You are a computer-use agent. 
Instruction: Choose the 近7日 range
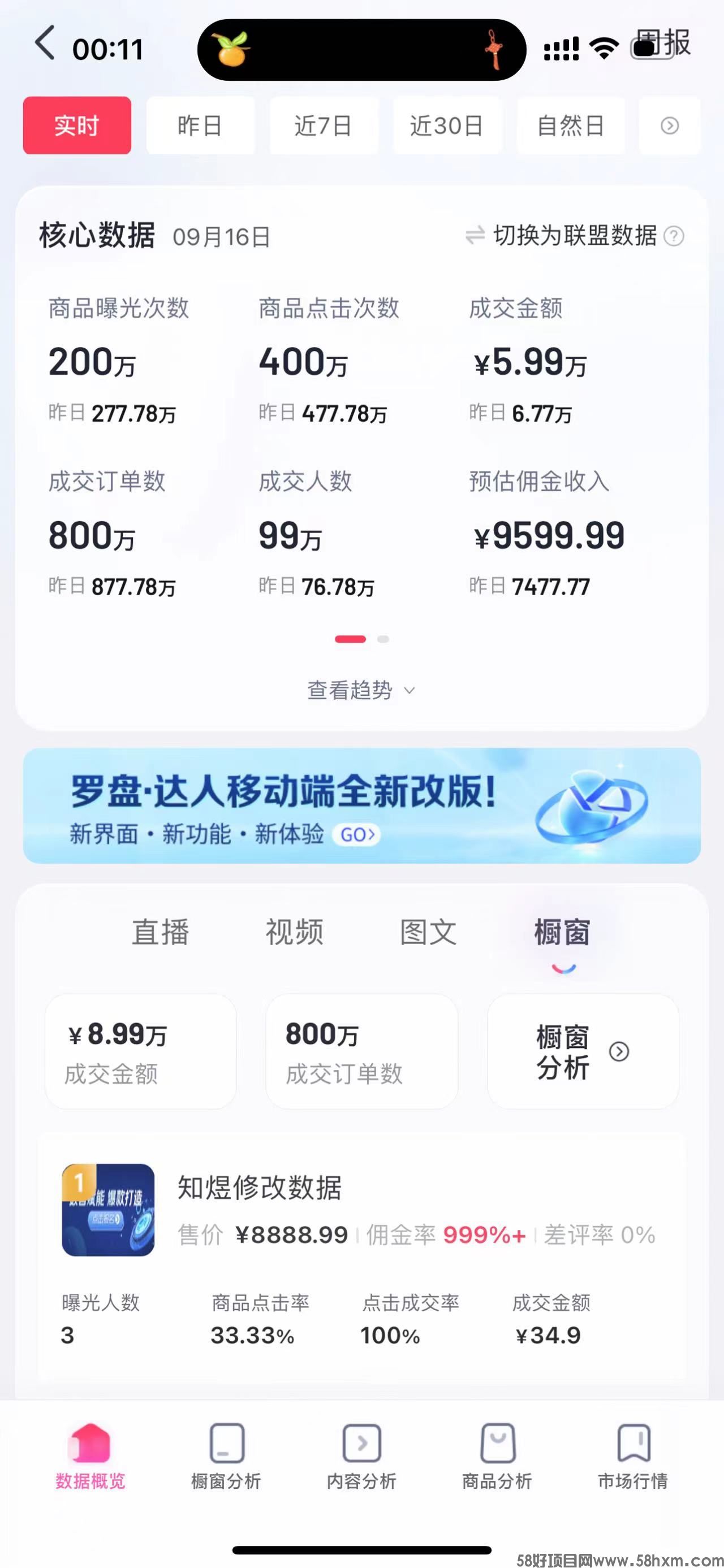(x=324, y=125)
